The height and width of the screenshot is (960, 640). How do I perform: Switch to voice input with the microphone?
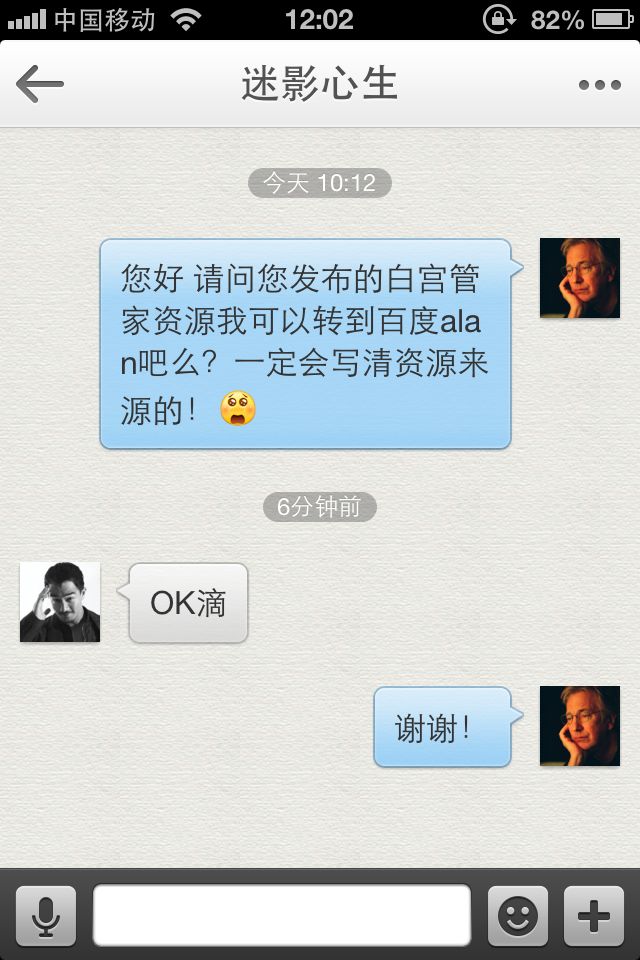(x=46, y=915)
